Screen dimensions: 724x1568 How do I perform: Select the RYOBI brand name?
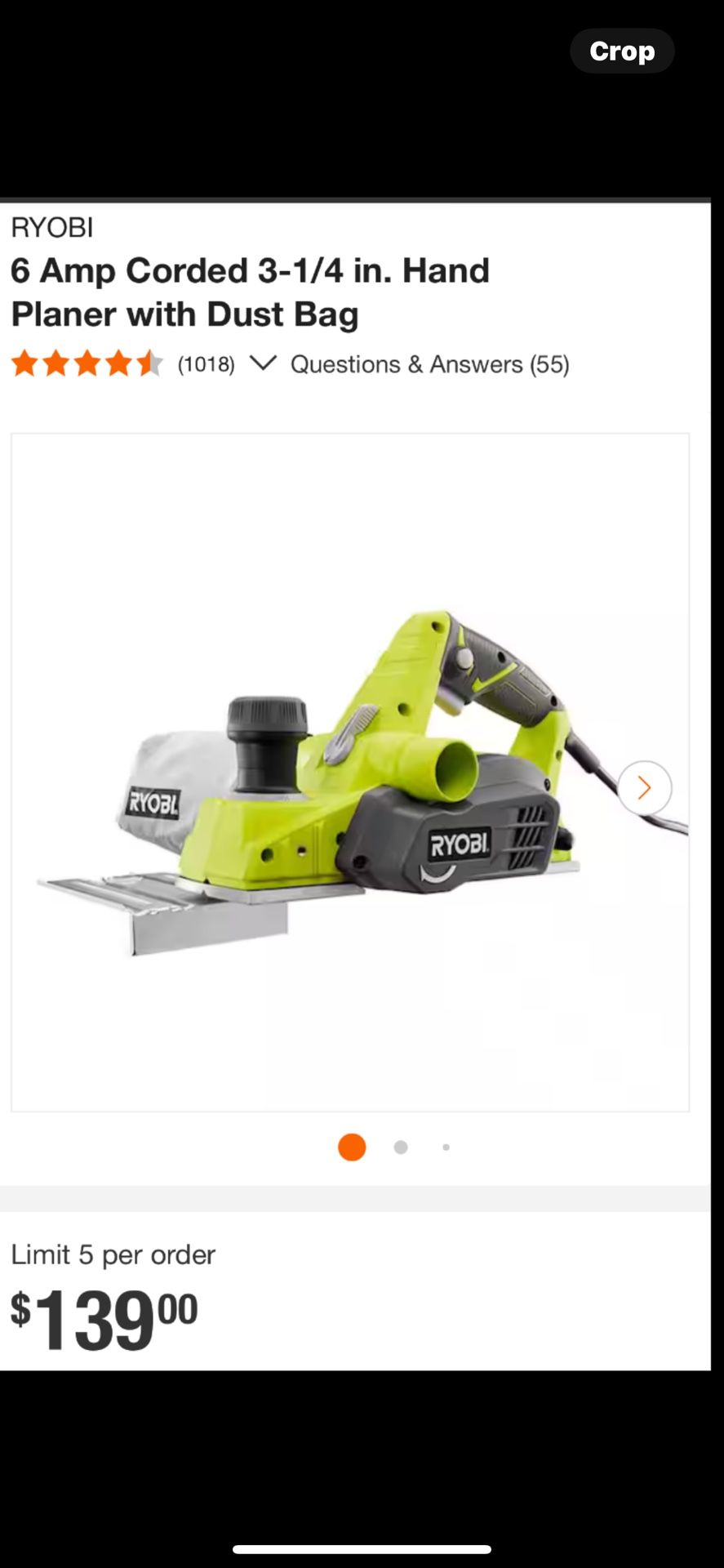tap(52, 227)
